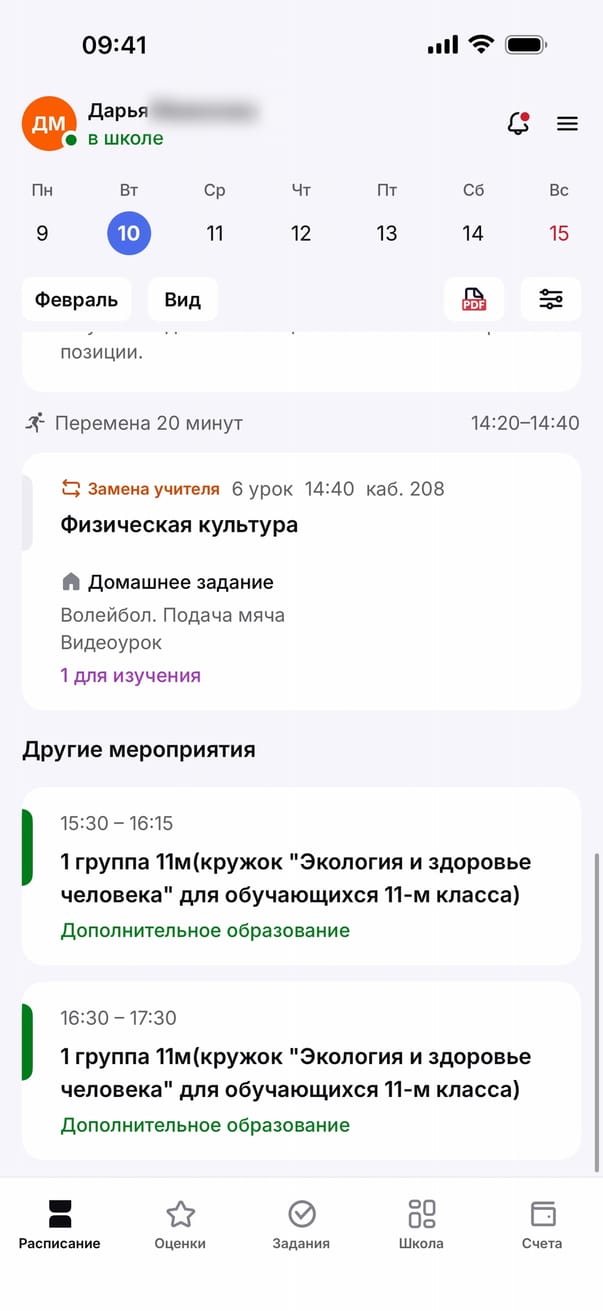Open schedule filter settings
Viewport: 603px width, 1311px height.
point(551,299)
